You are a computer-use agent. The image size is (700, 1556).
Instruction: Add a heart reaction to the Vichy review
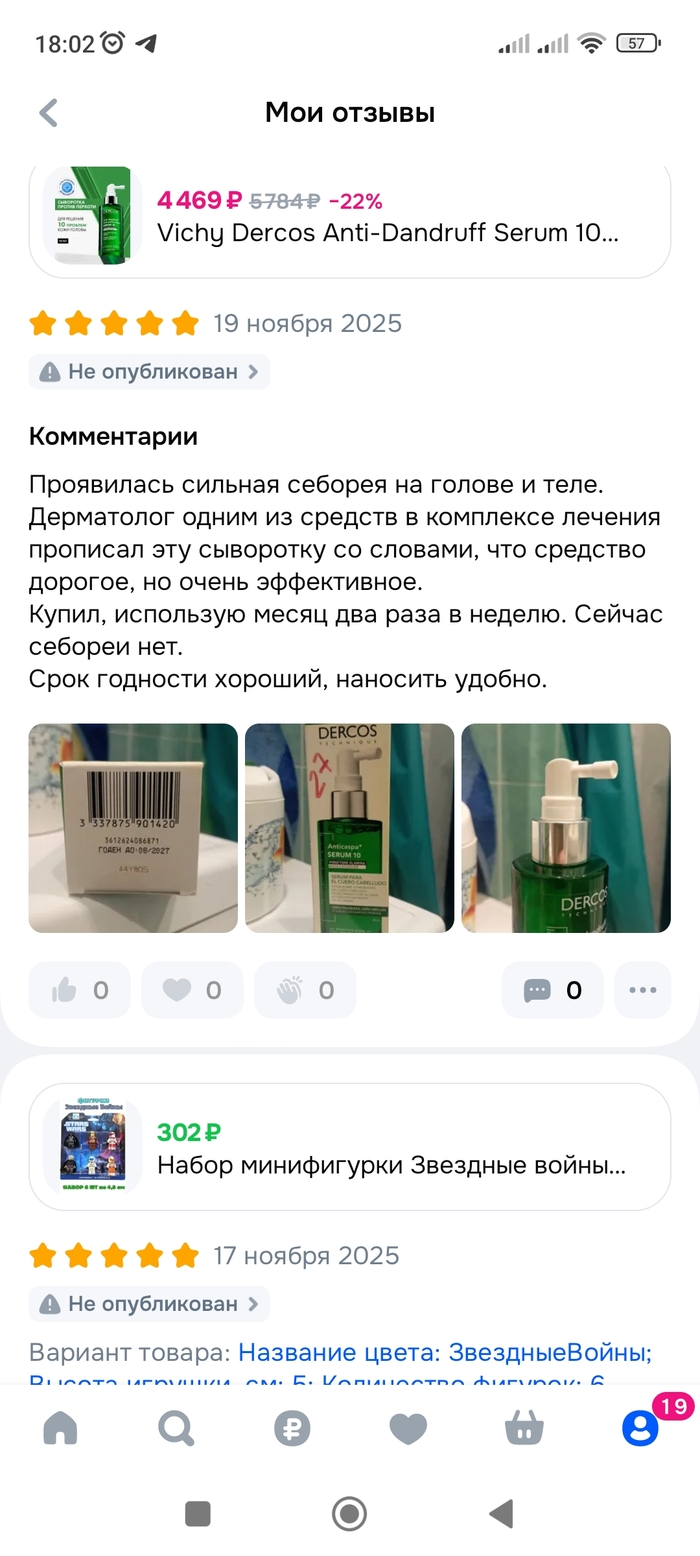click(192, 990)
